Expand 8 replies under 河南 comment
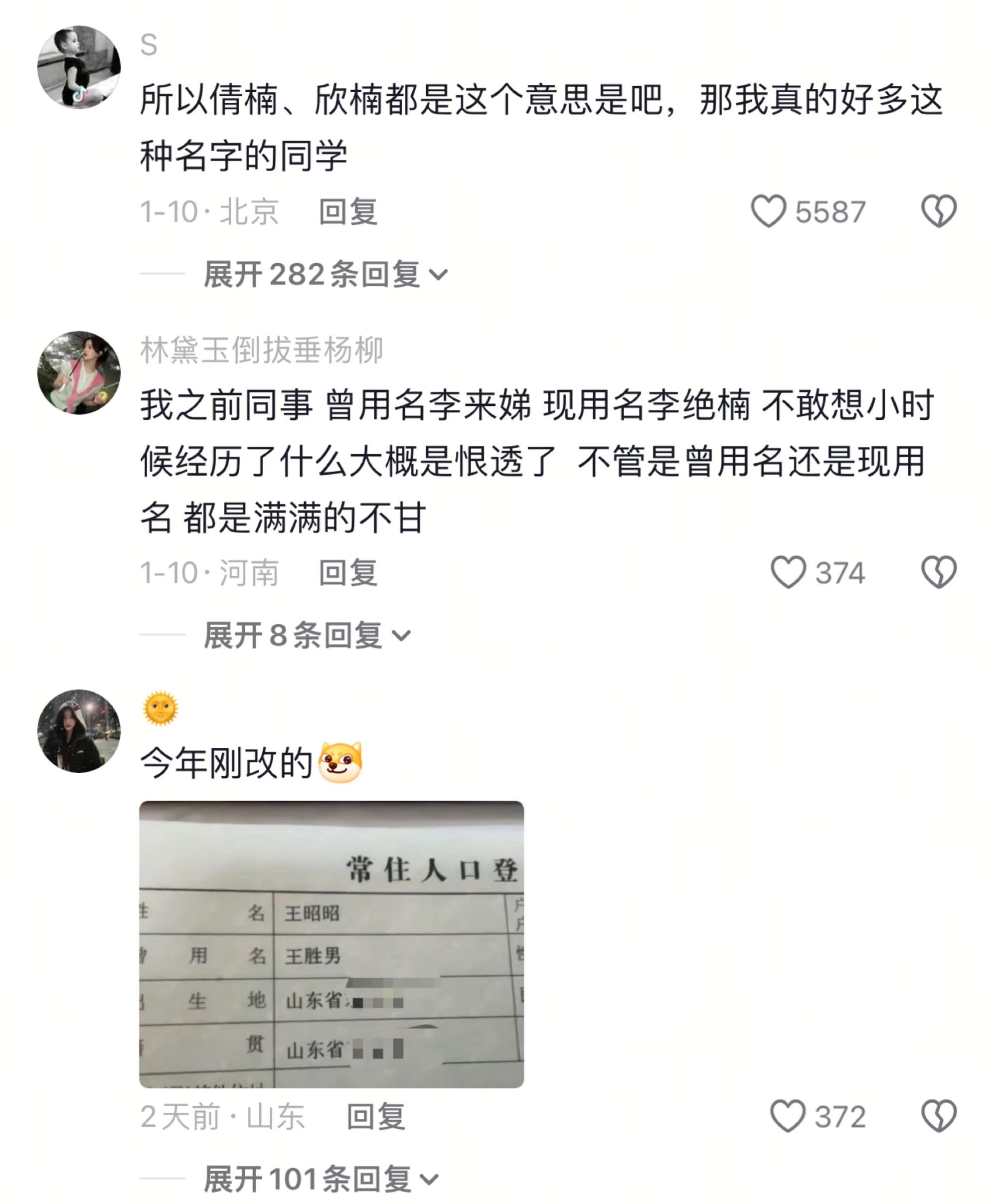Screen dimensions: 997x1204 (x=307, y=635)
